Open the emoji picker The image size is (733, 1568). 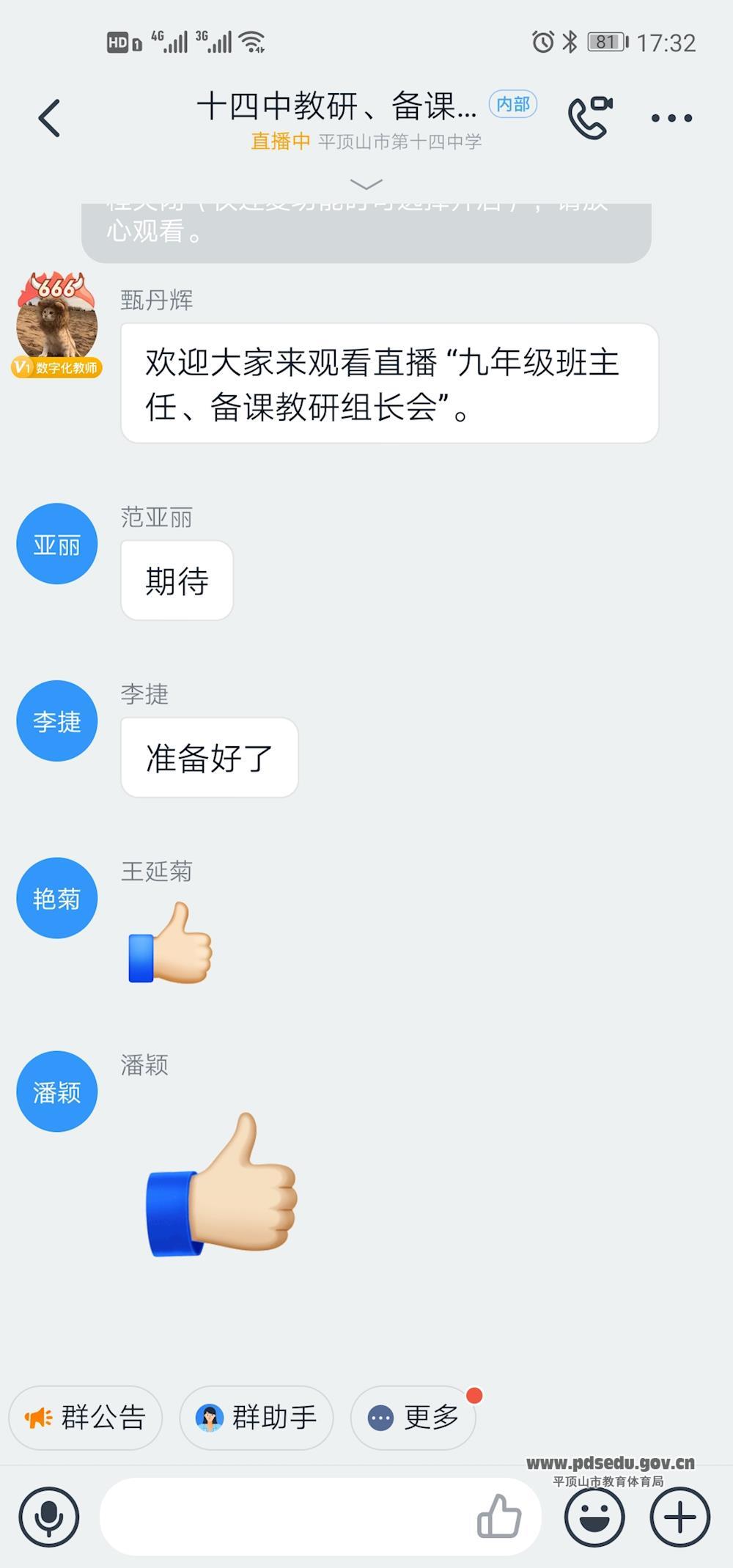point(594,1517)
